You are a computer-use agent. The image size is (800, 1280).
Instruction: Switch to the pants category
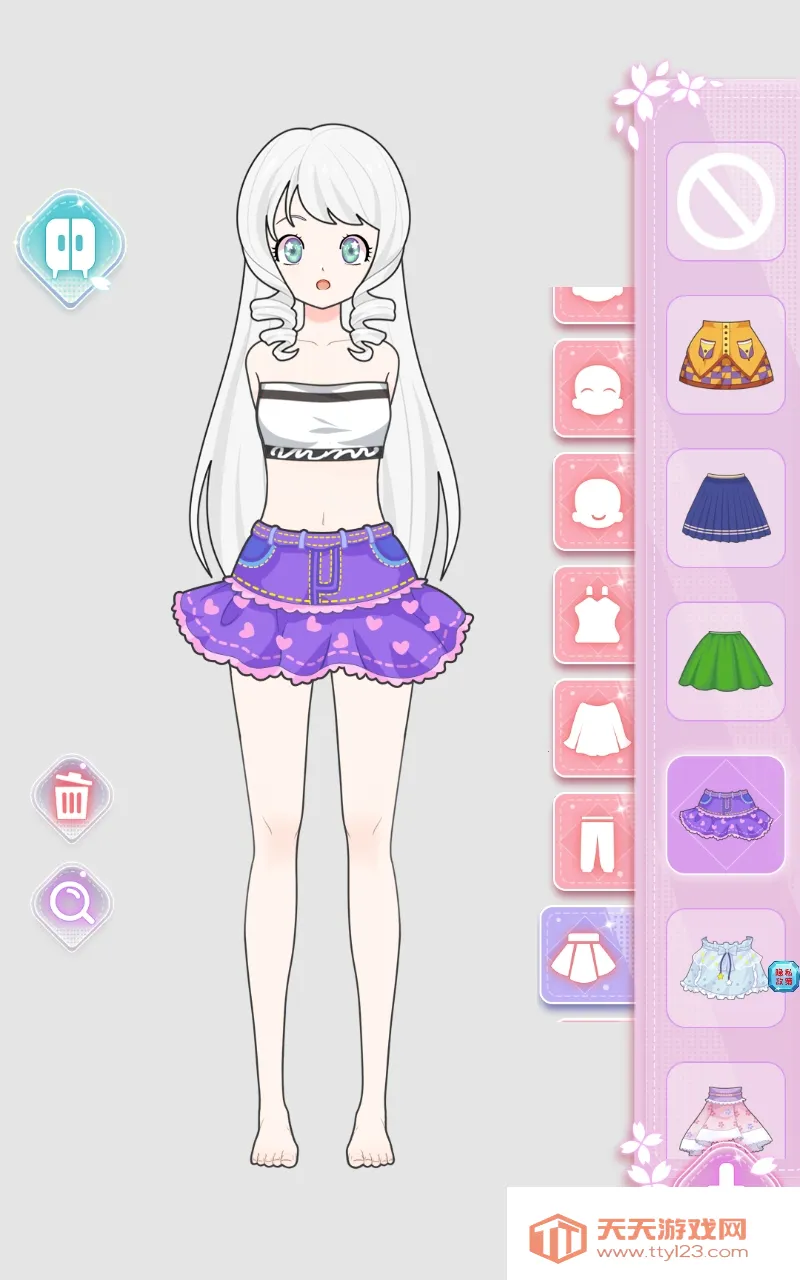pyautogui.click(x=595, y=842)
